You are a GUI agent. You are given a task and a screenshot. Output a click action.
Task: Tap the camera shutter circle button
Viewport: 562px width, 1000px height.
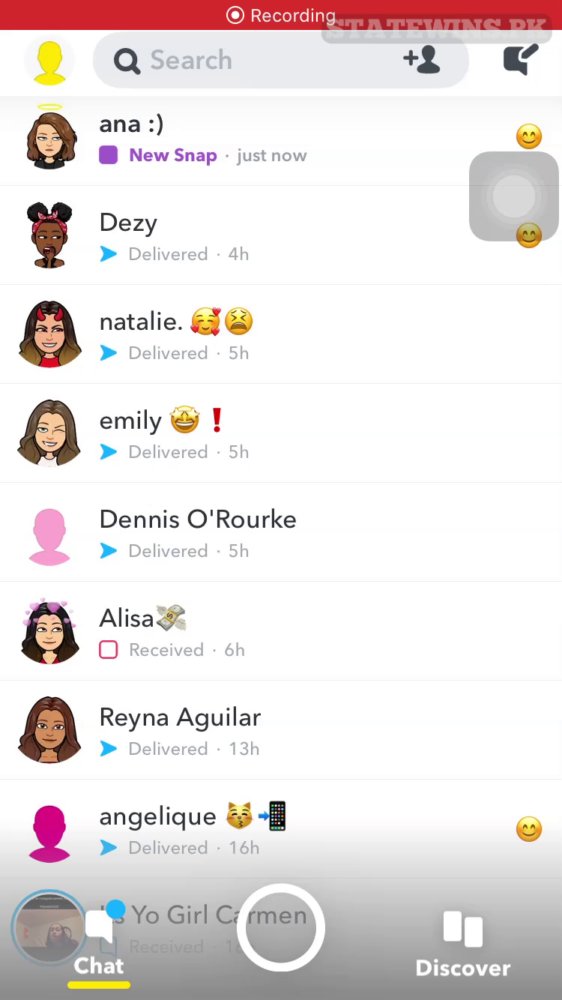click(281, 927)
